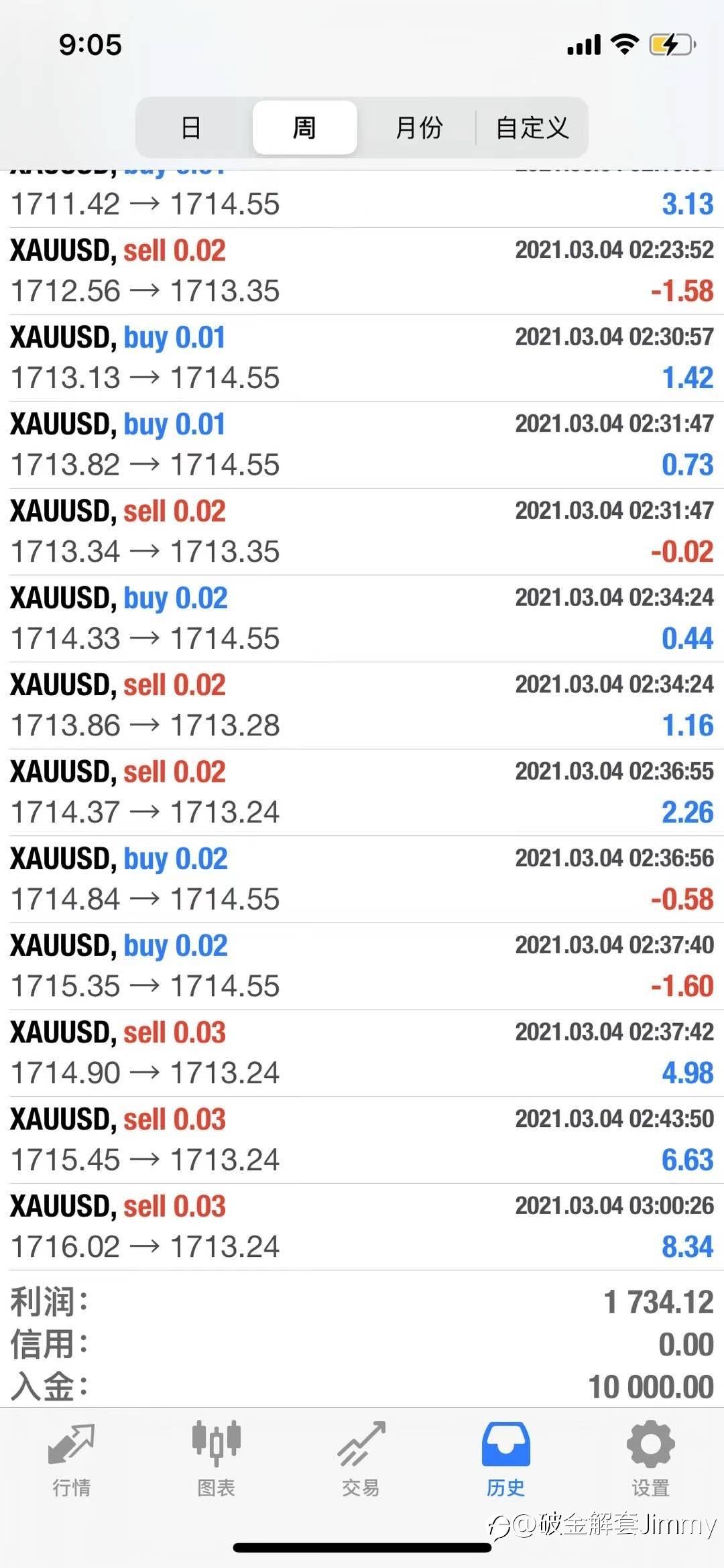Choose the 自定义 custom period

(x=532, y=127)
